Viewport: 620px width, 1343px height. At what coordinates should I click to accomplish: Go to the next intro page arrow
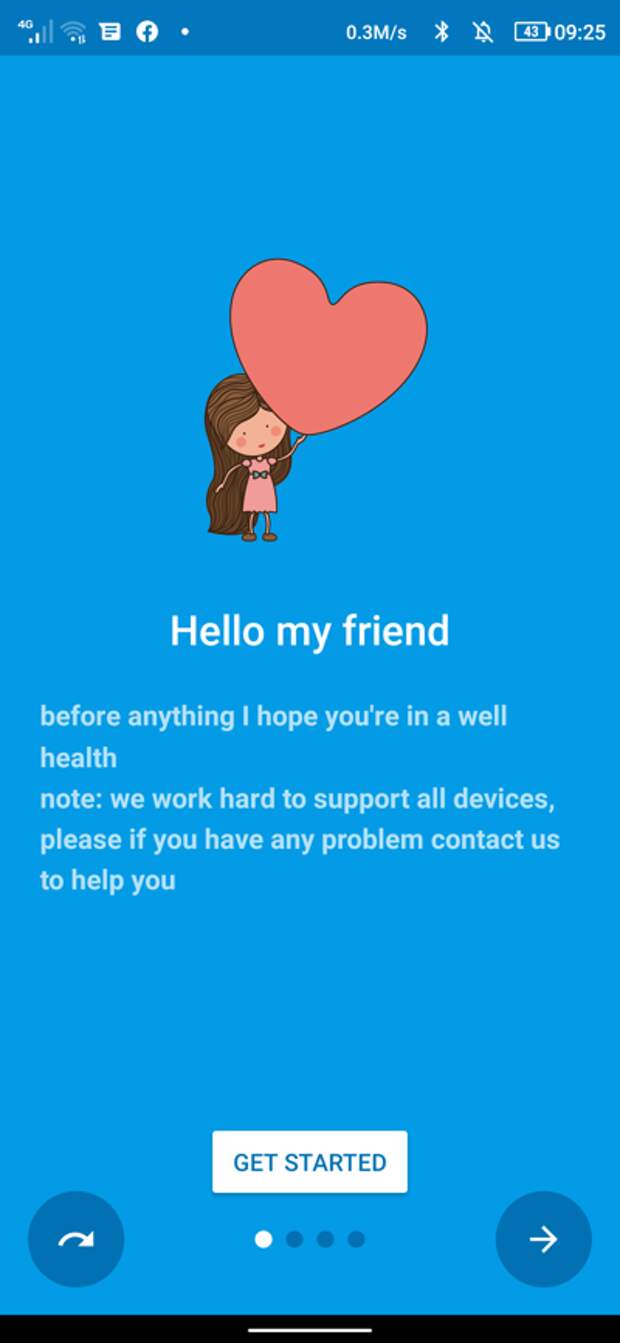[543, 1239]
